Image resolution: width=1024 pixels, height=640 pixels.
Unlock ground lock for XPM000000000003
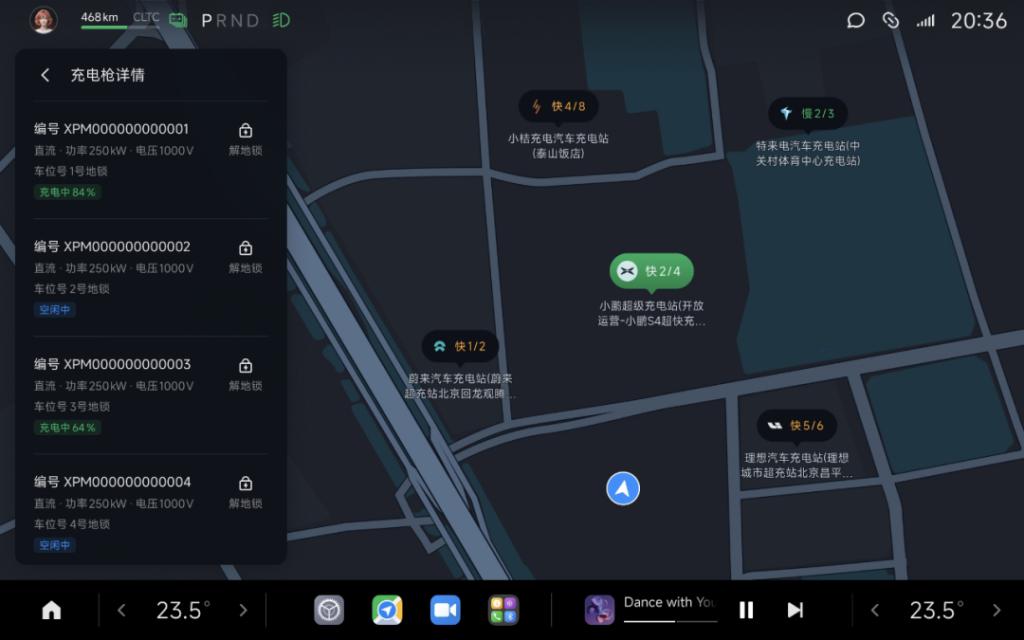(x=245, y=374)
